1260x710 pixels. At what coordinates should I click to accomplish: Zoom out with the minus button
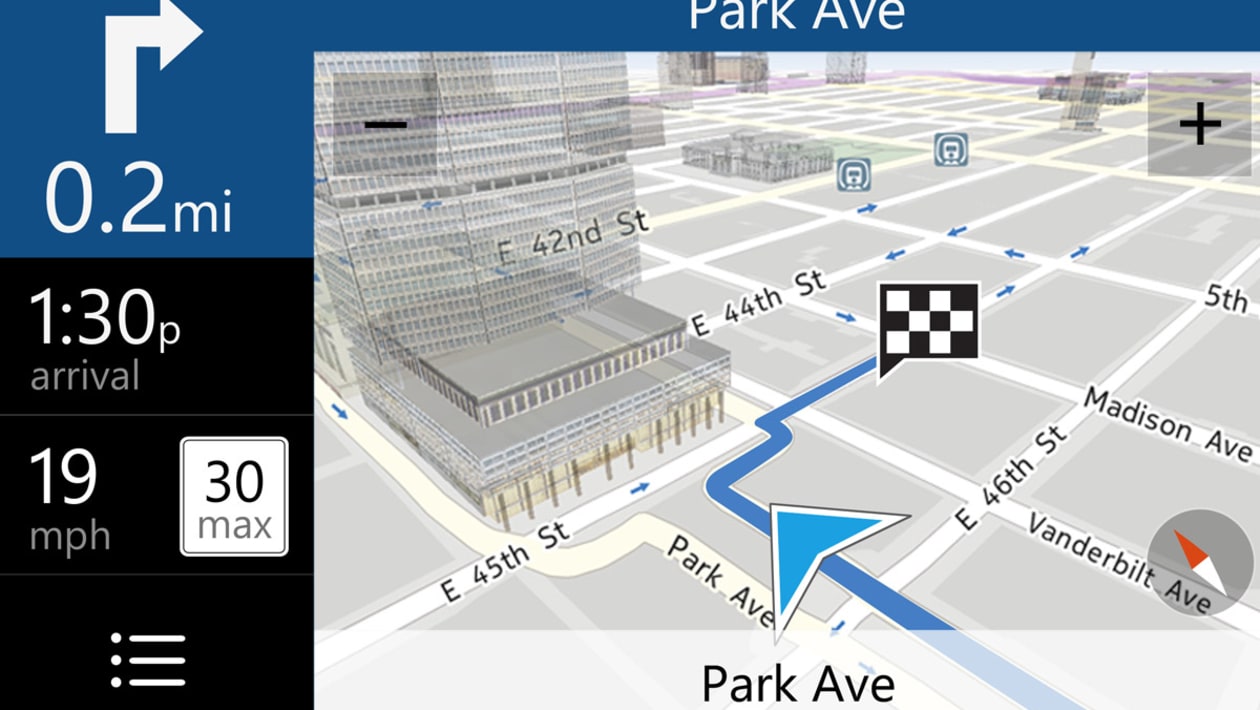(x=385, y=125)
